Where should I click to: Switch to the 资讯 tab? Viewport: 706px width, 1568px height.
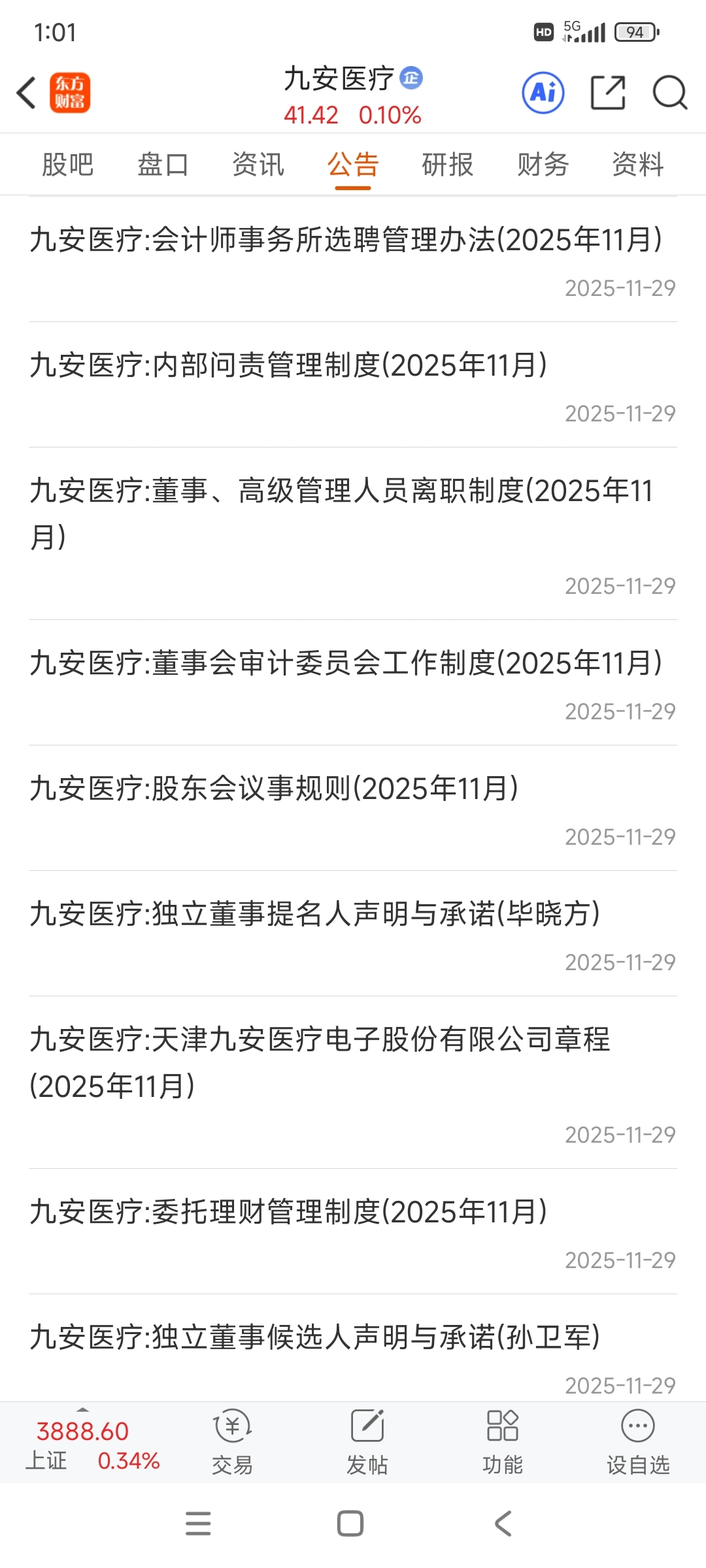point(258,165)
